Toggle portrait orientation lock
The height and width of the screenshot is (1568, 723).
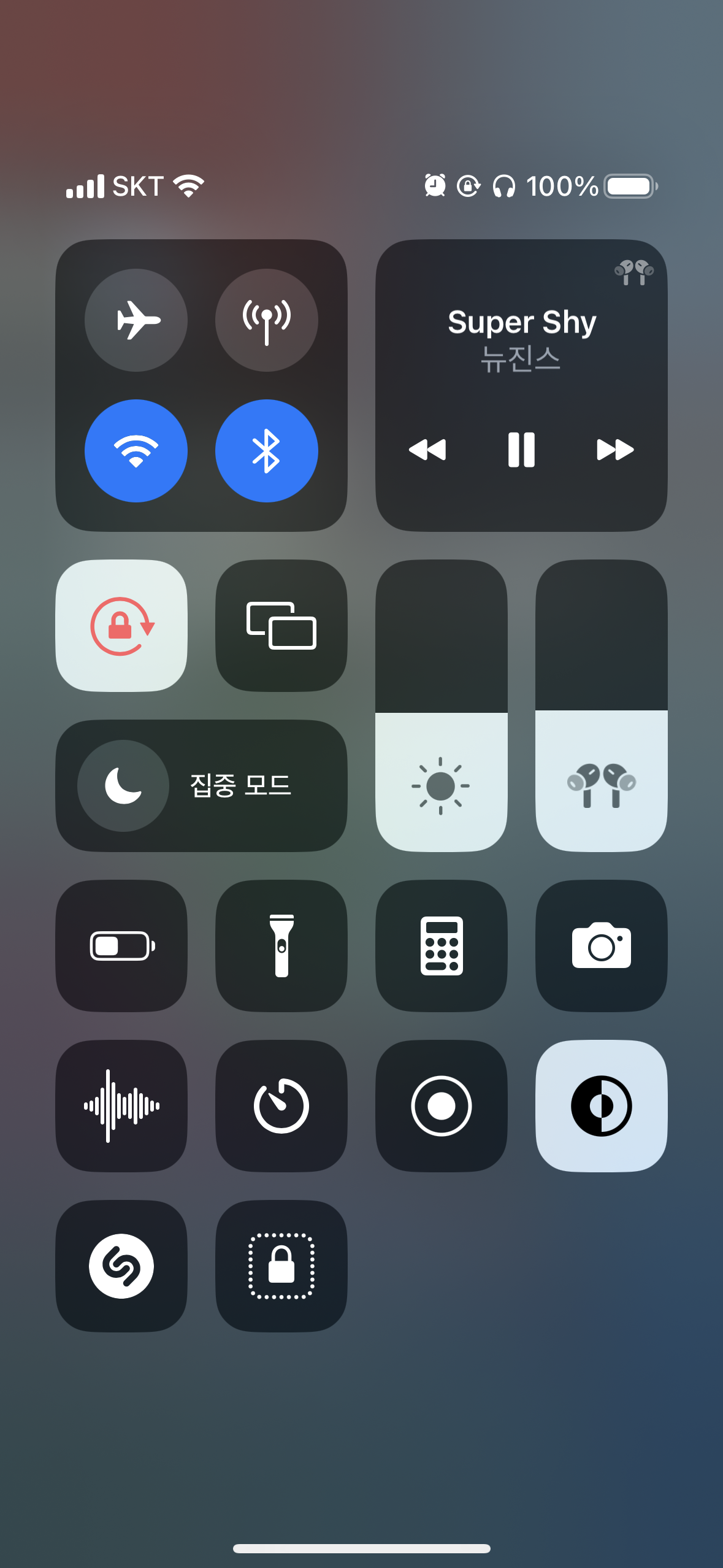point(121,626)
